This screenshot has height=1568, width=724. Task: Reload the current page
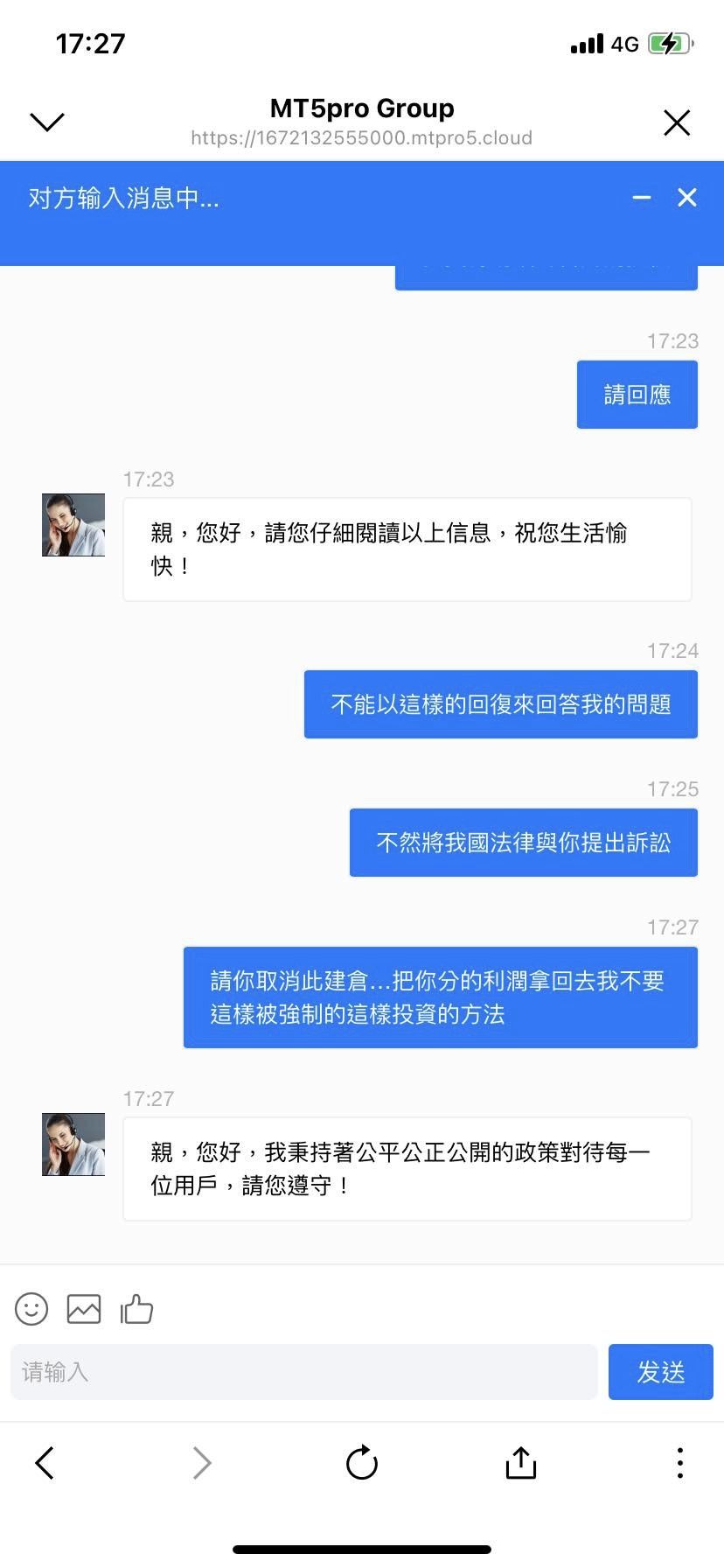coord(361,1462)
